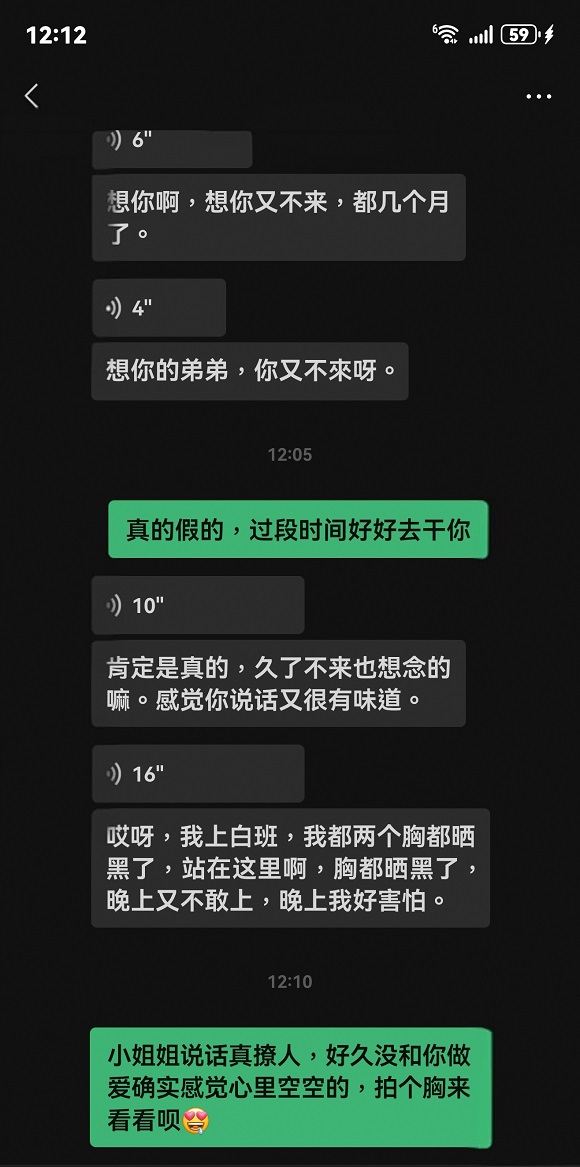
Task: Open the three-dot overflow menu
Action: (538, 96)
